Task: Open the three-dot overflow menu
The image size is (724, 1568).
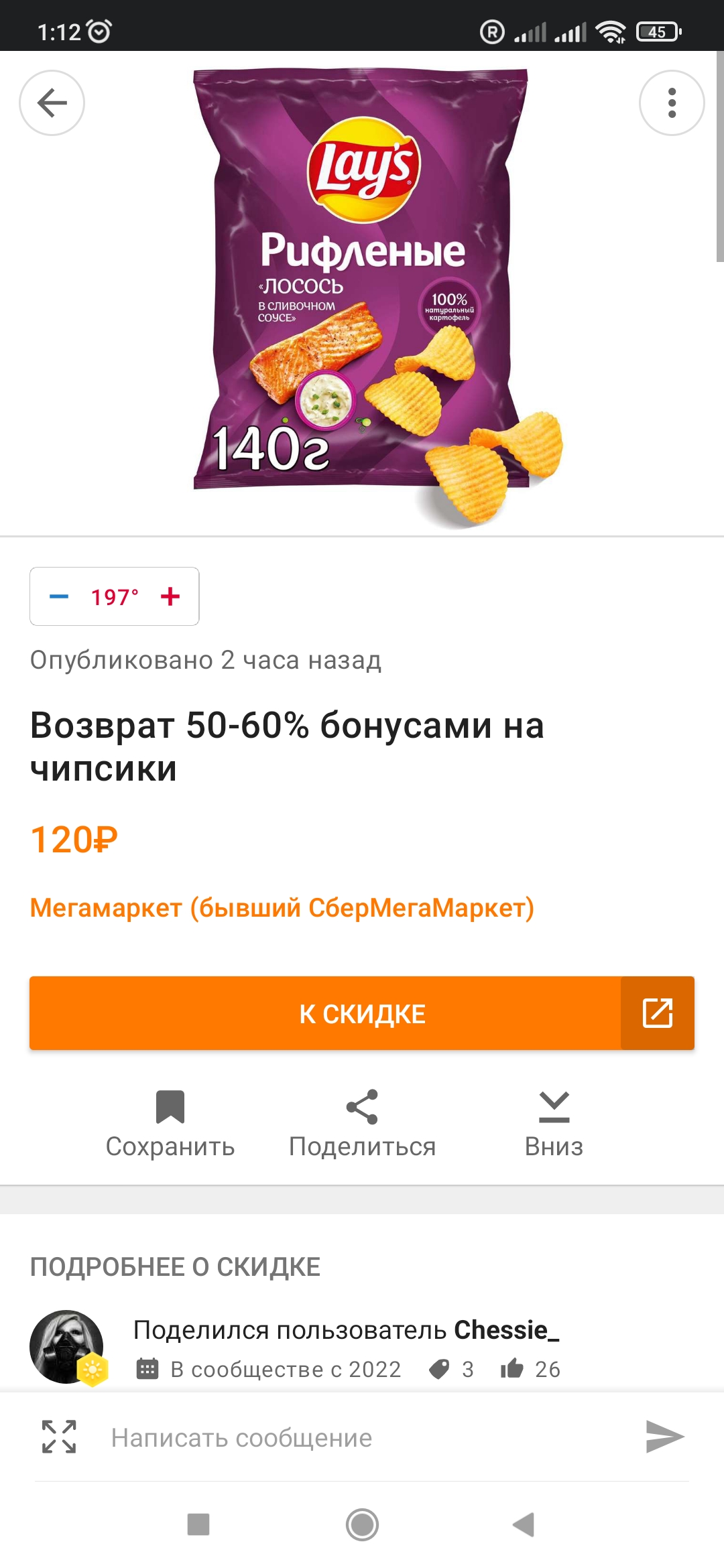Action: 672,103
